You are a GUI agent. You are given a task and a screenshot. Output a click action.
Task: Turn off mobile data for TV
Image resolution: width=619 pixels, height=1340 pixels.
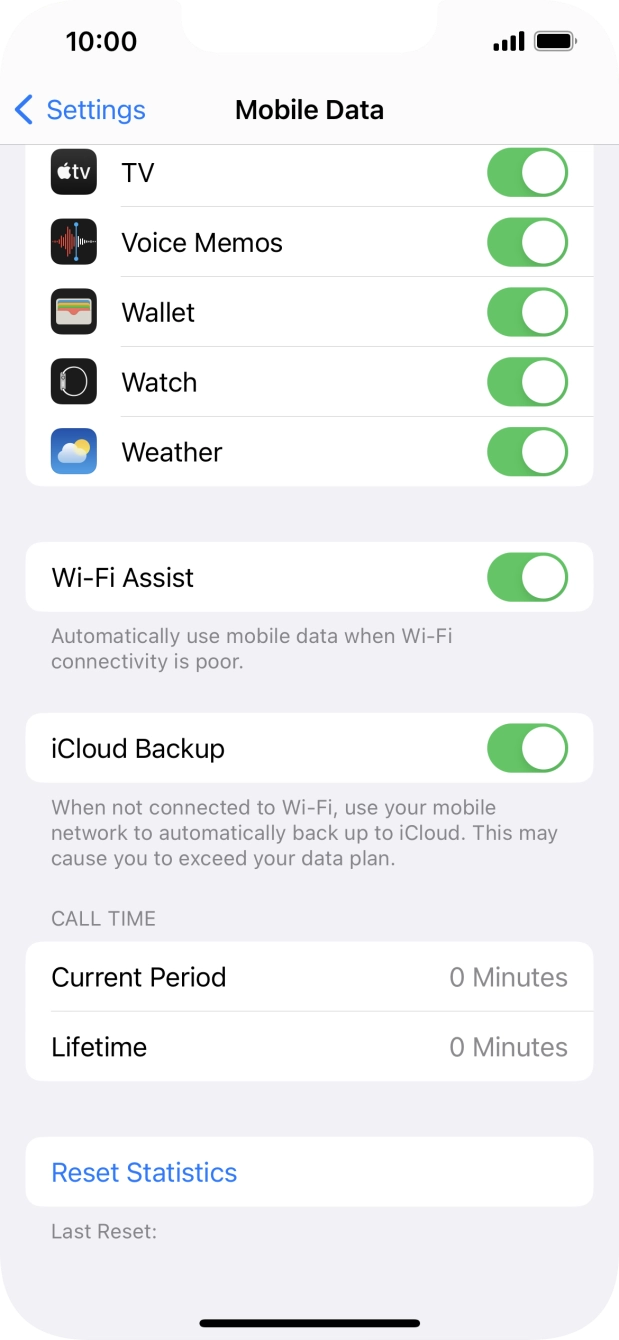[x=527, y=173]
